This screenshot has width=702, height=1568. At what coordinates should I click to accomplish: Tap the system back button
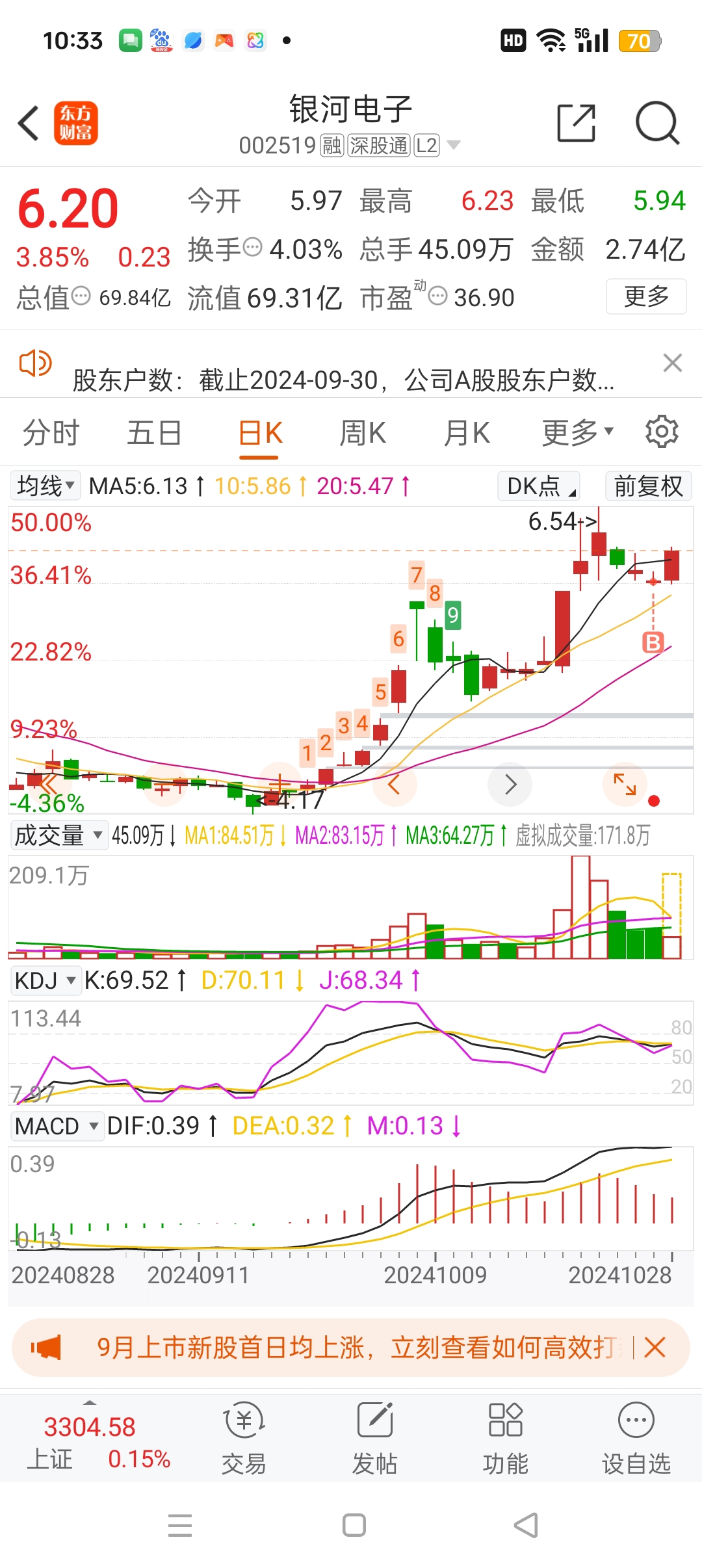526,1525
